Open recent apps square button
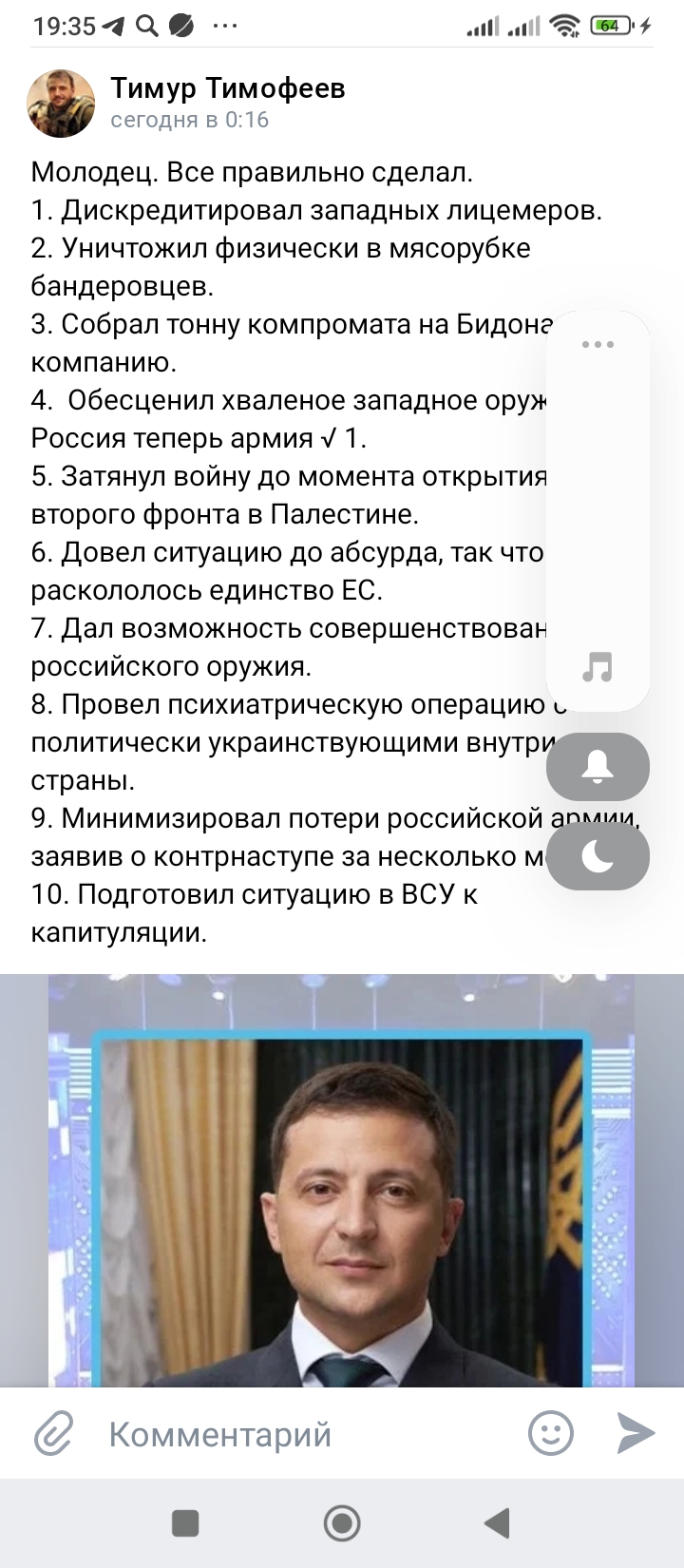The width and height of the screenshot is (684, 1568). (x=185, y=1523)
